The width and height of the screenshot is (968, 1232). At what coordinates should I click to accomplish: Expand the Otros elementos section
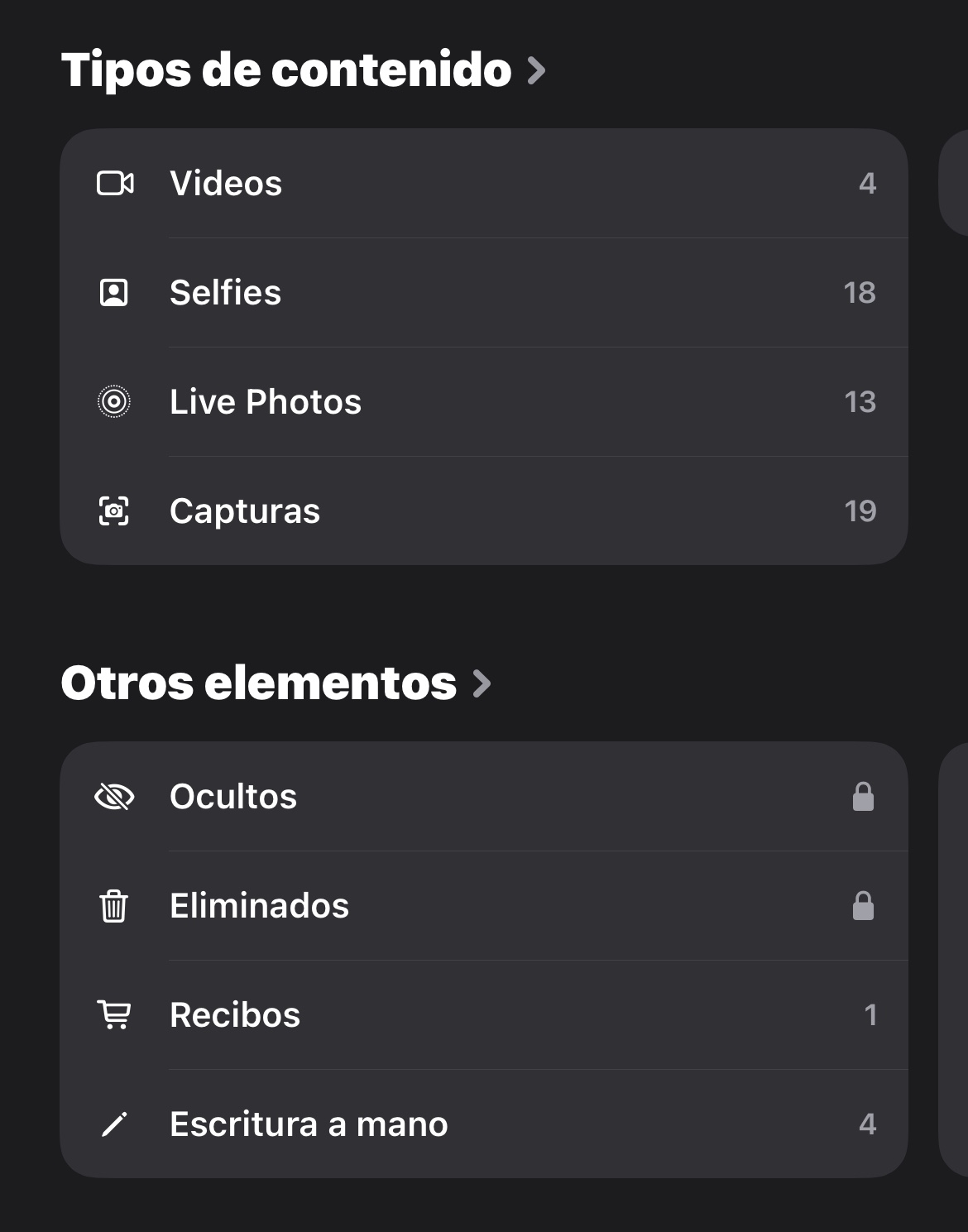(x=276, y=683)
